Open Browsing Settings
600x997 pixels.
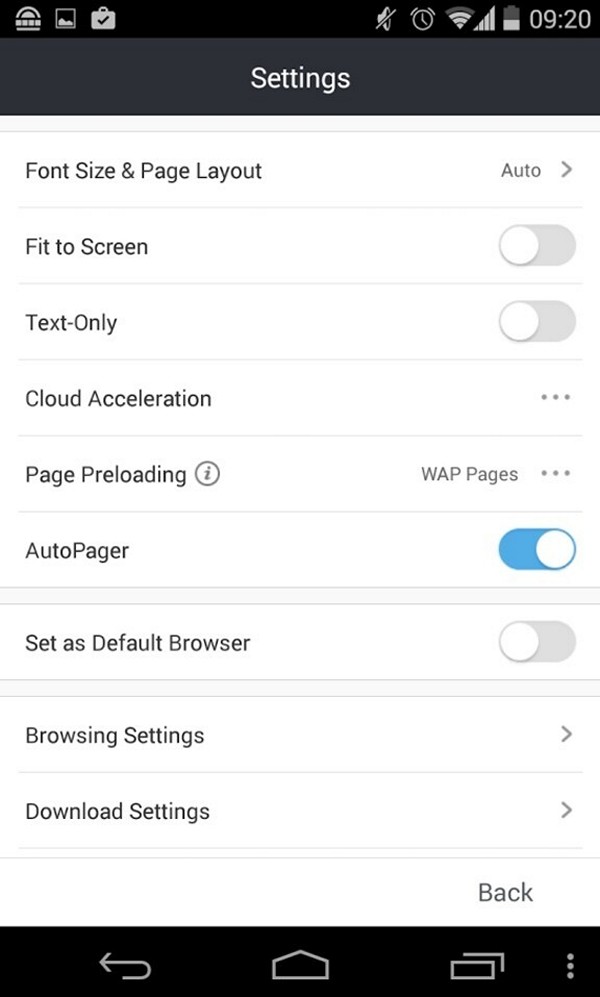click(300, 735)
